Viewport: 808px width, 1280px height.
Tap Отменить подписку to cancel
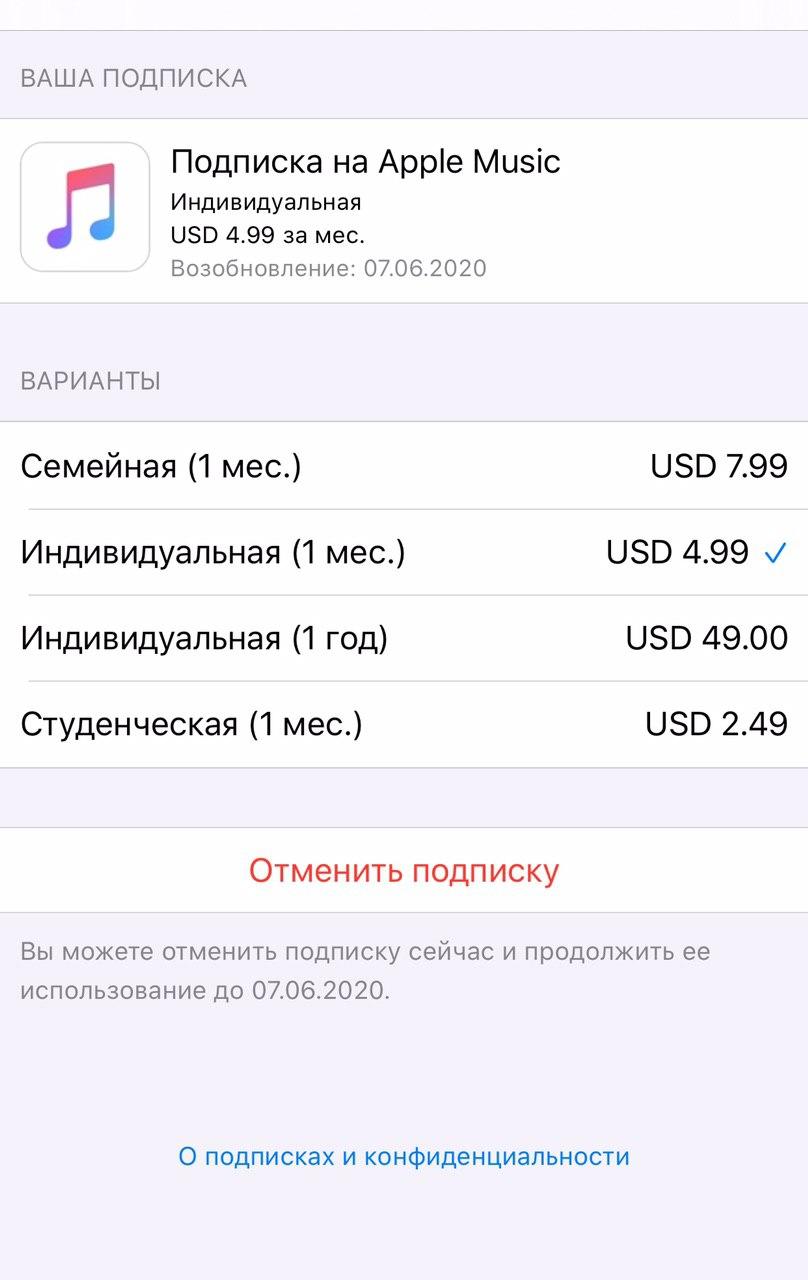[404, 870]
